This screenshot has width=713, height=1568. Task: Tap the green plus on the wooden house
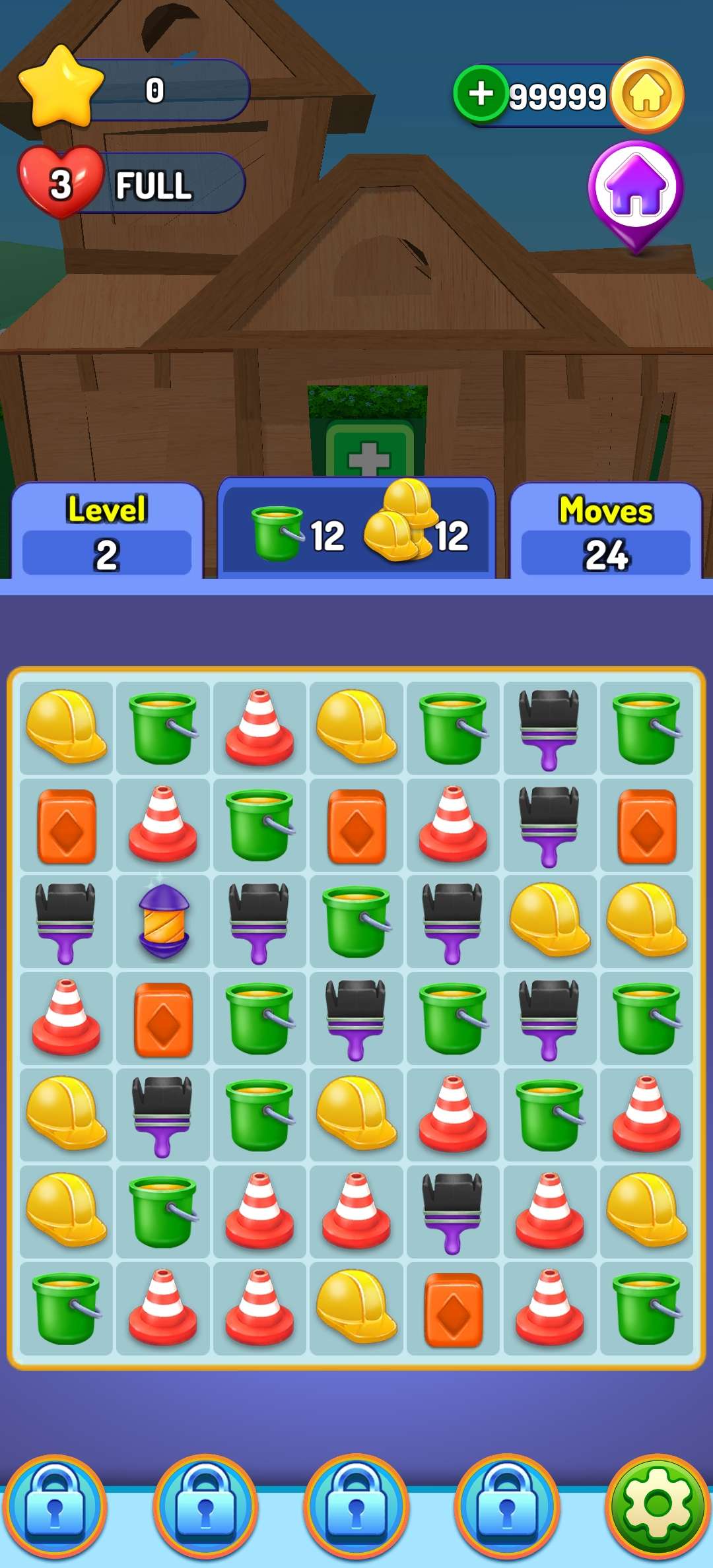click(369, 454)
